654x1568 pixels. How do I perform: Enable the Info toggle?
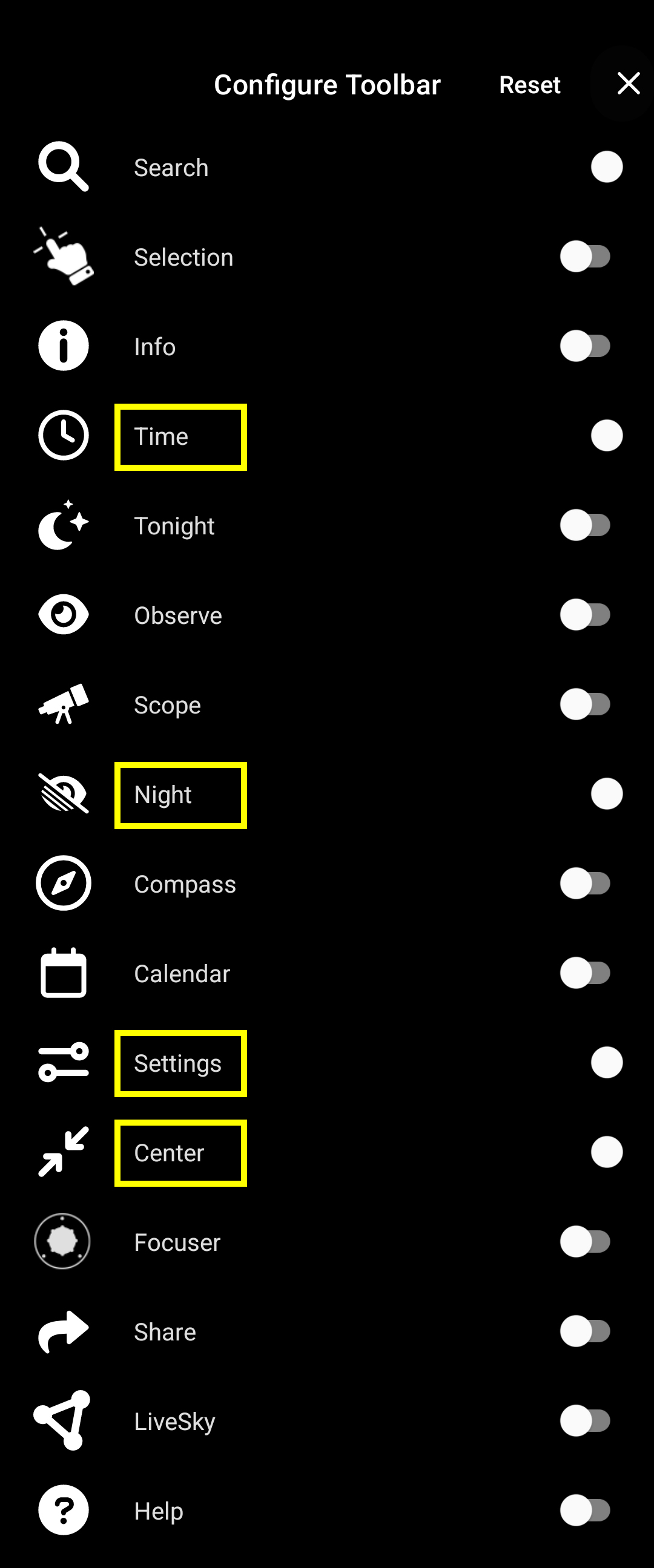click(586, 346)
